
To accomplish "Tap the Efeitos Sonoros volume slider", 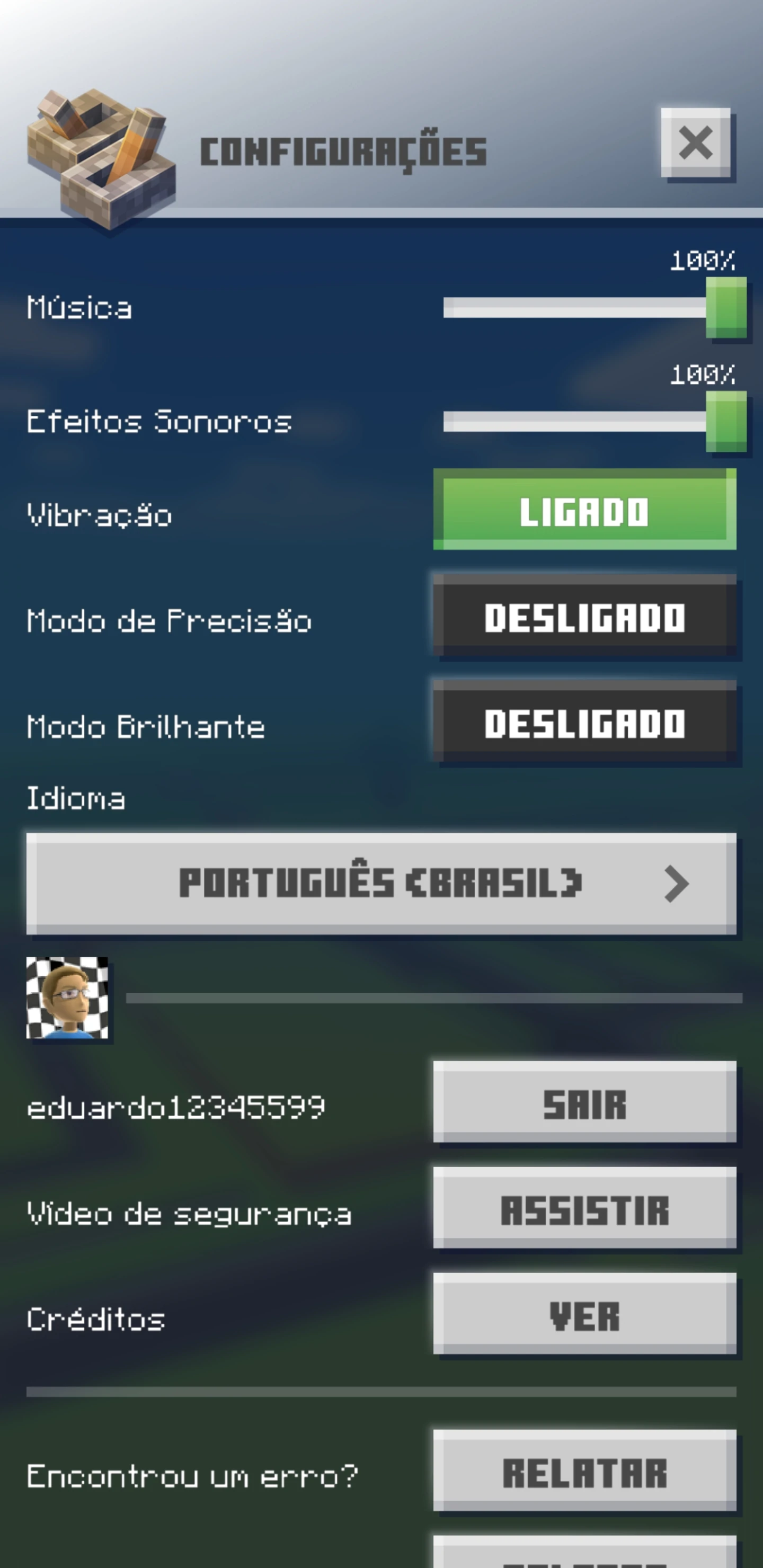I will pyautogui.click(x=594, y=421).
